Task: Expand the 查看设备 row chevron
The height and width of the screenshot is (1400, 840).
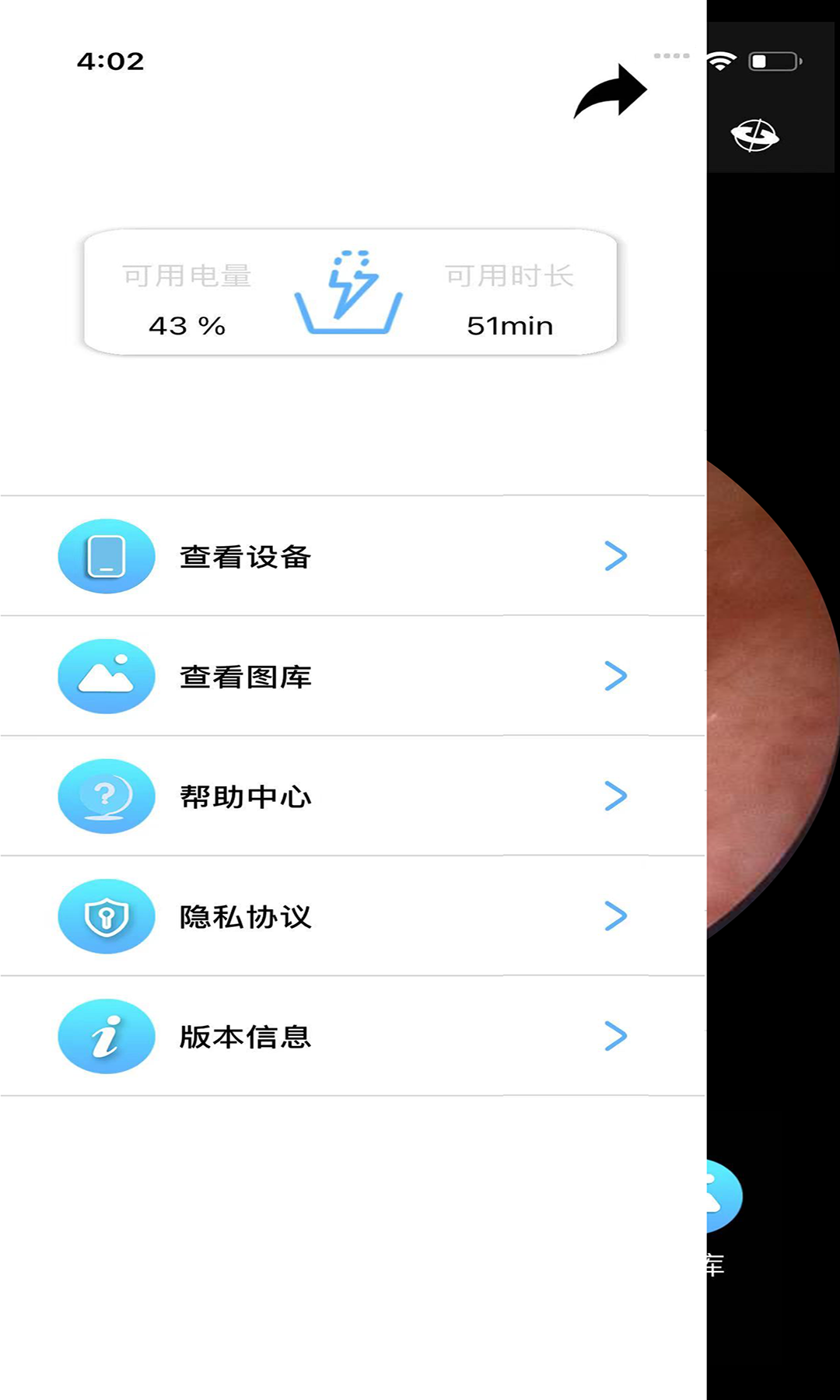Action: [x=616, y=556]
